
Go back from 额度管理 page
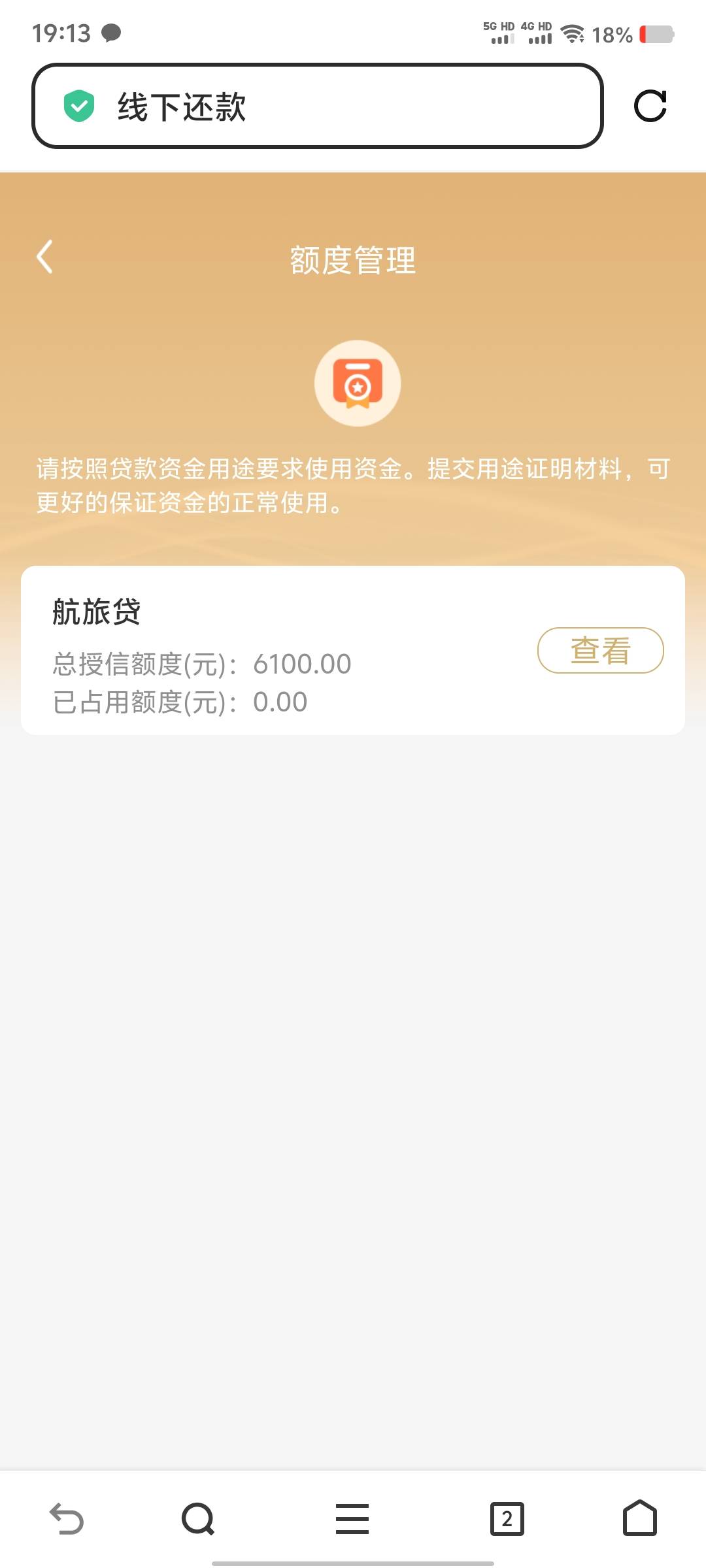tap(44, 257)
